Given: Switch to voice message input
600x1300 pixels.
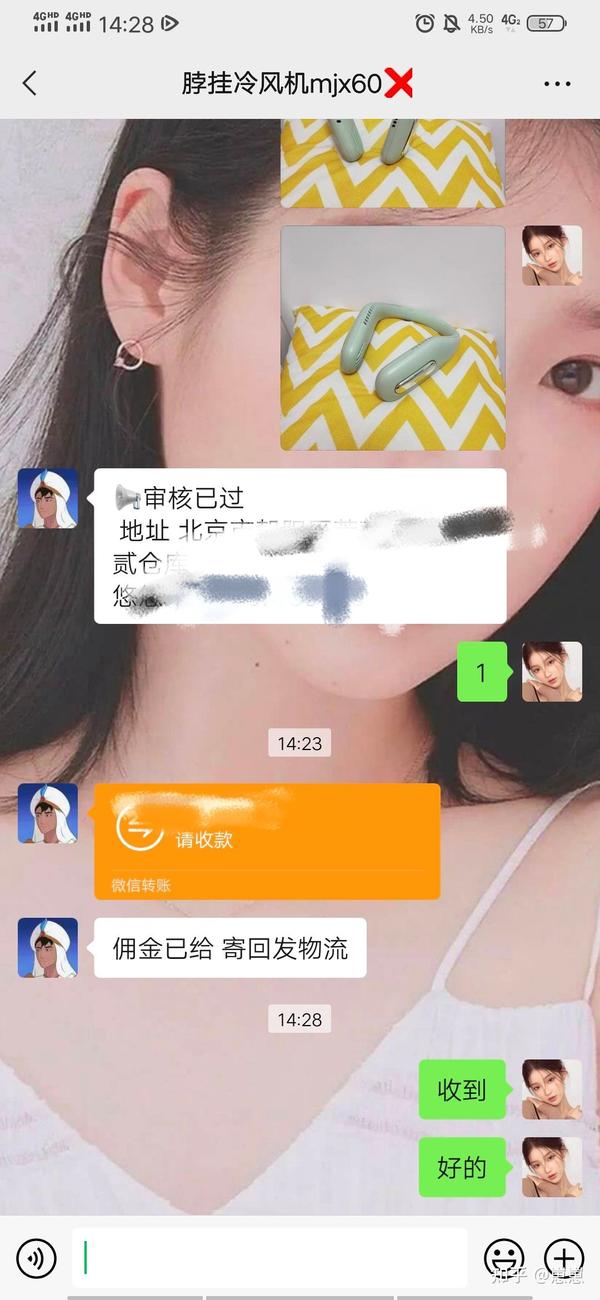Looking at the screenshot, I should click(37, 1258).
